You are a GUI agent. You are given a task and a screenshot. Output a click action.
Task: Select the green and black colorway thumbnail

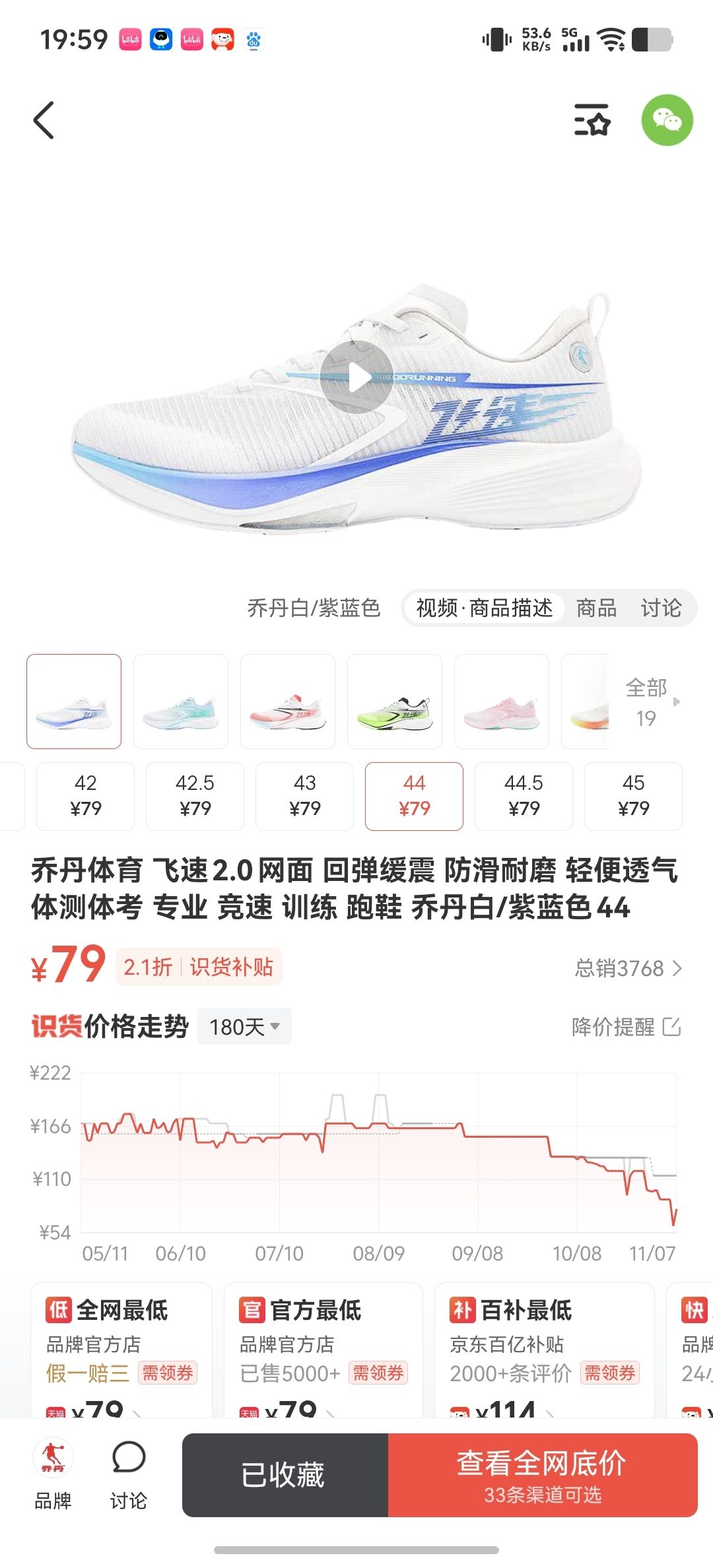point(395,702)
